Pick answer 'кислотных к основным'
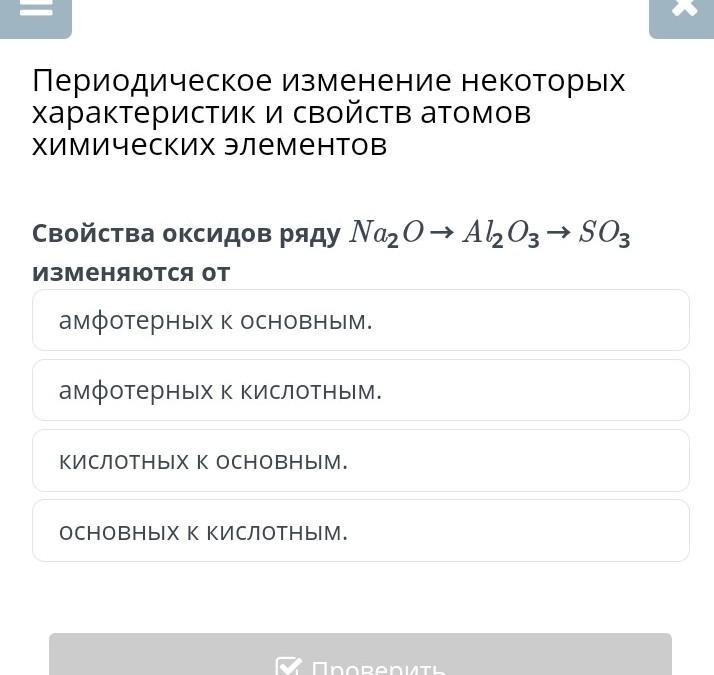Screen dimensions: 714x675 pyautogui.click(x=360, y=461)
